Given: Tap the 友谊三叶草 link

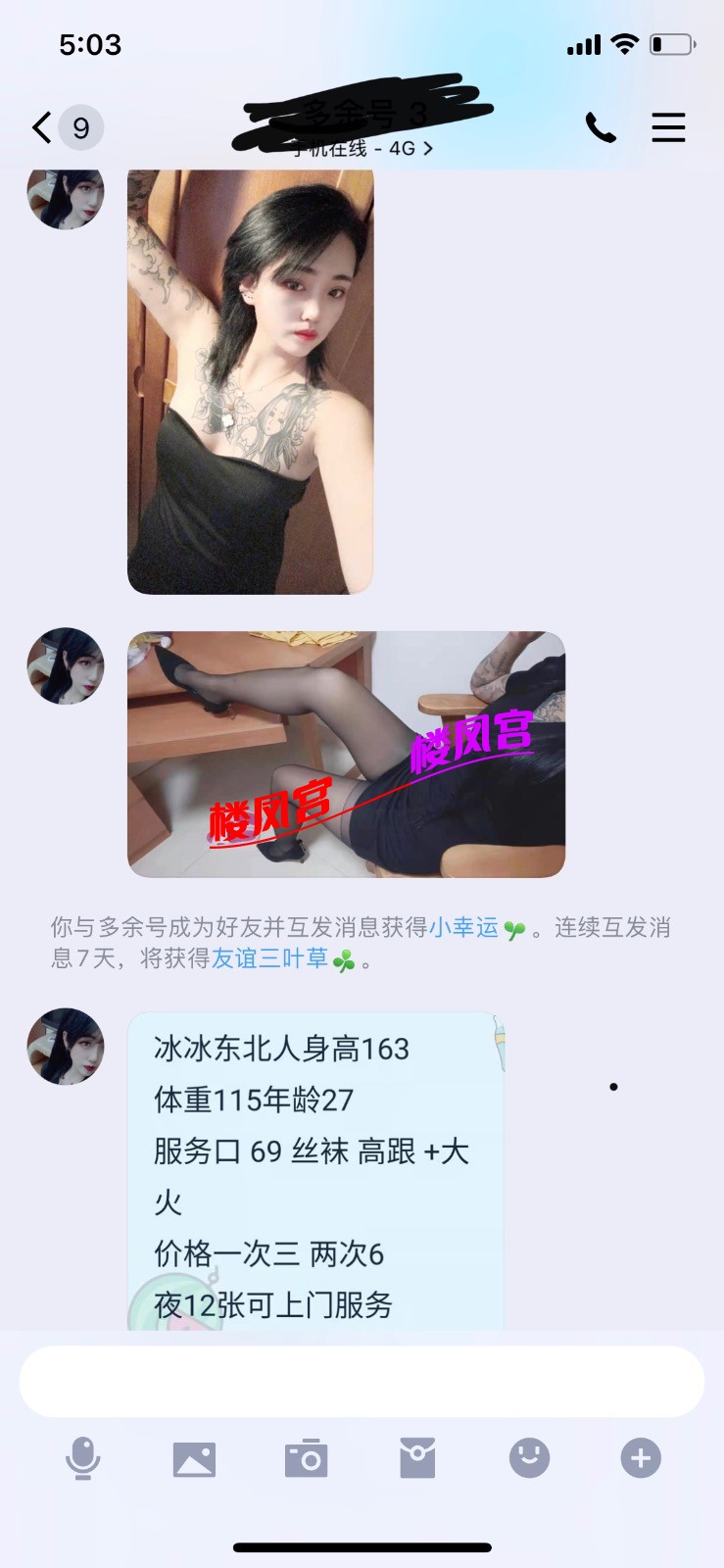Looking at the screenshot, I should coord(269,958).
